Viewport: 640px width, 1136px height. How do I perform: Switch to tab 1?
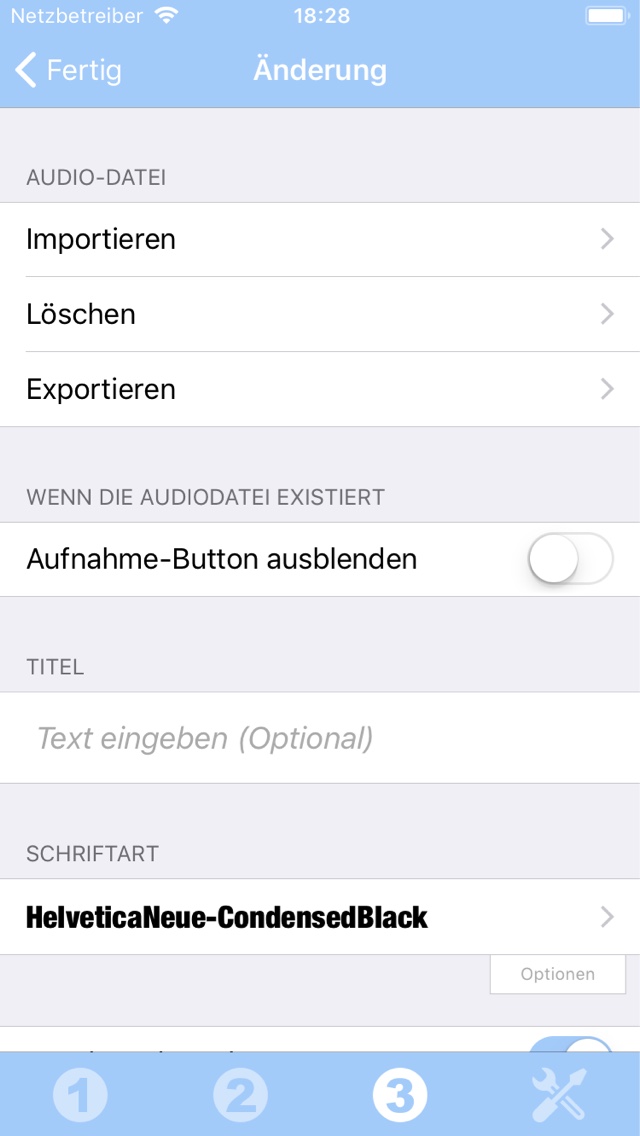pos(80,1095)
